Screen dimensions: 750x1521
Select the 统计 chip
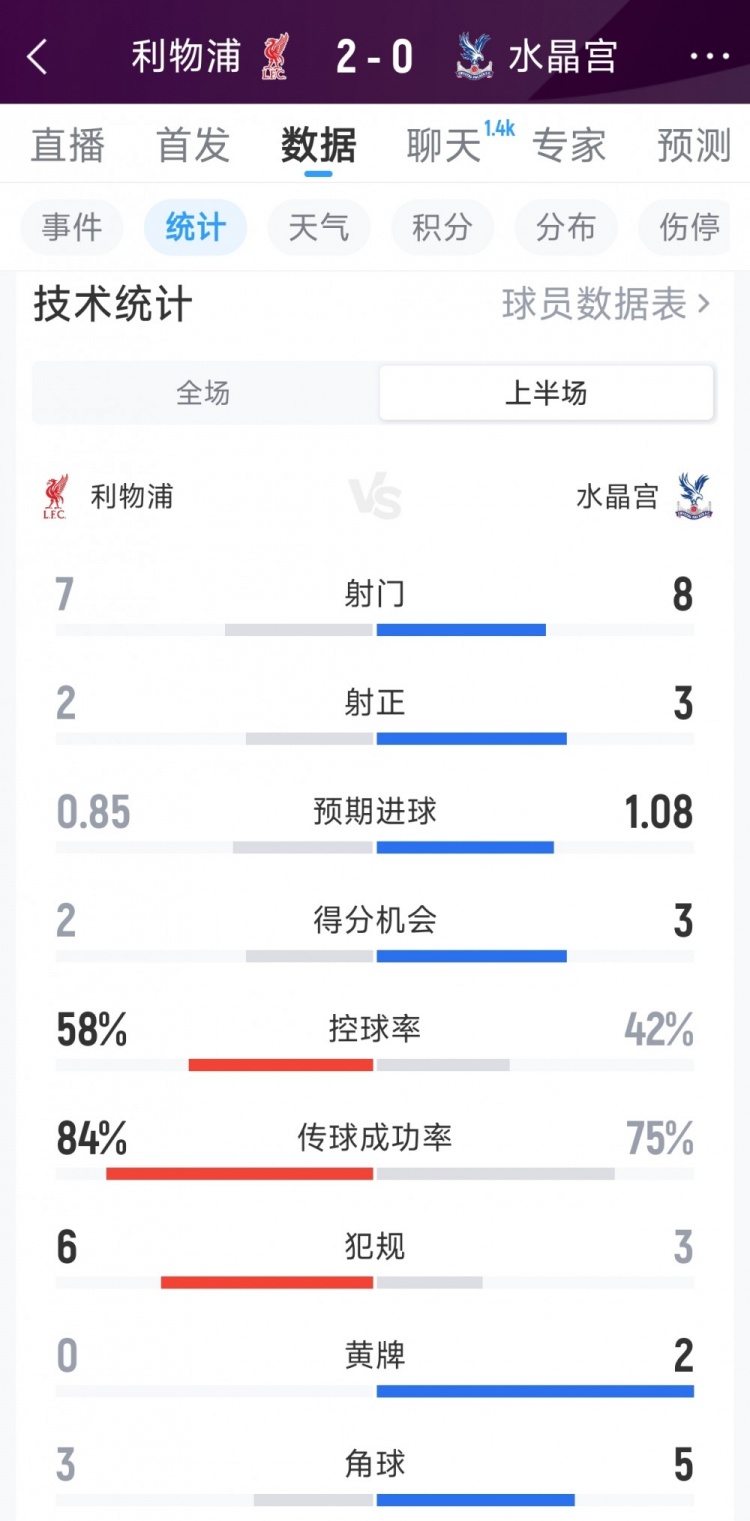[195, 228]
